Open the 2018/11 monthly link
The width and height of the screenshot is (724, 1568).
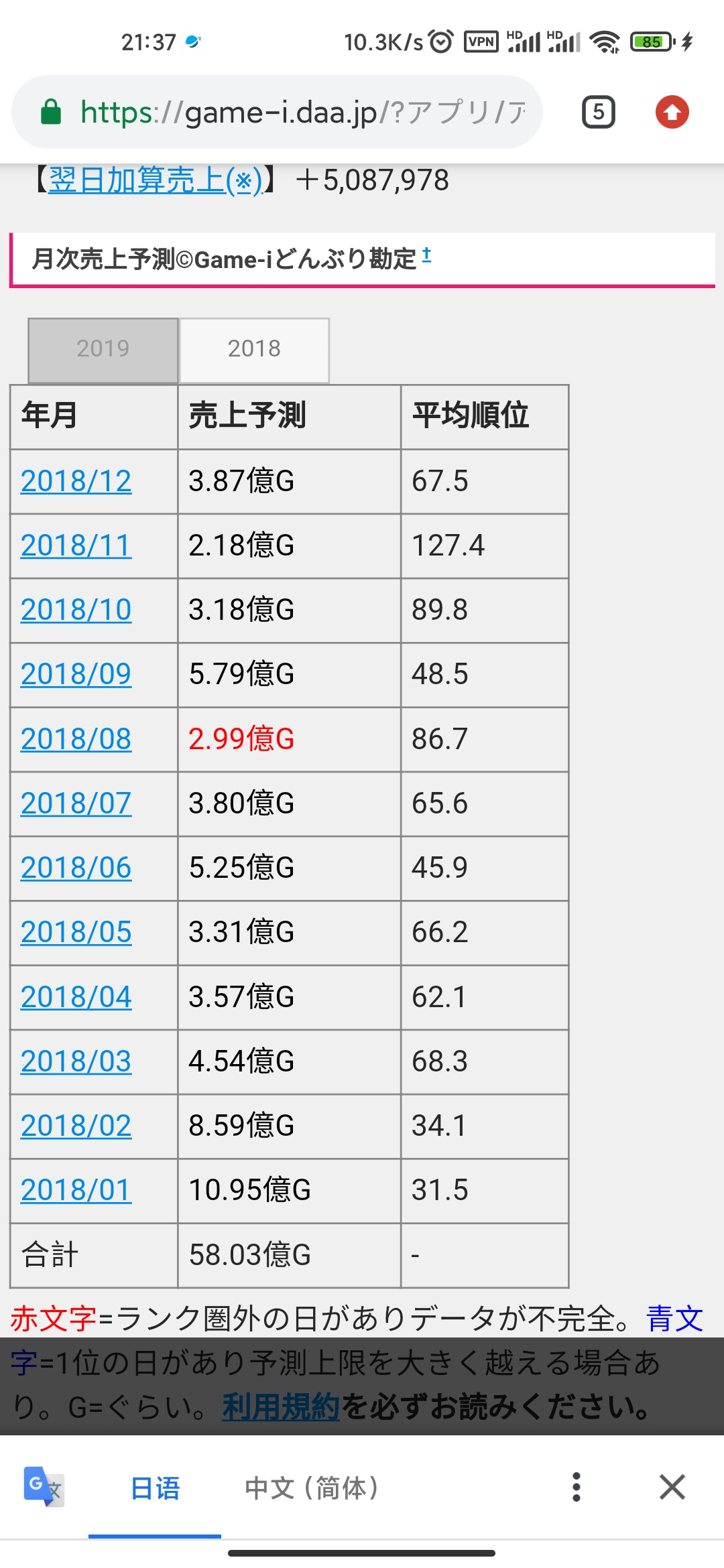[x=76, y=545]
